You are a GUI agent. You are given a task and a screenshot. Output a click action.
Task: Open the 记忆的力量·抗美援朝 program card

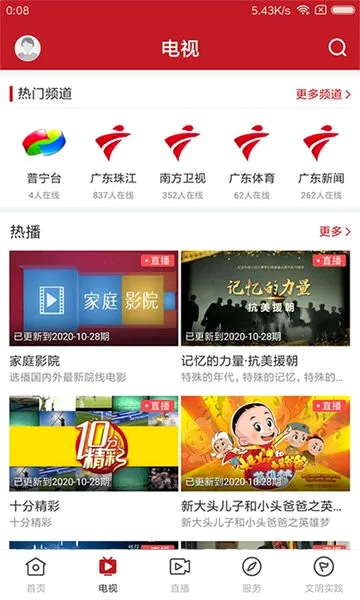pos(266,317)
